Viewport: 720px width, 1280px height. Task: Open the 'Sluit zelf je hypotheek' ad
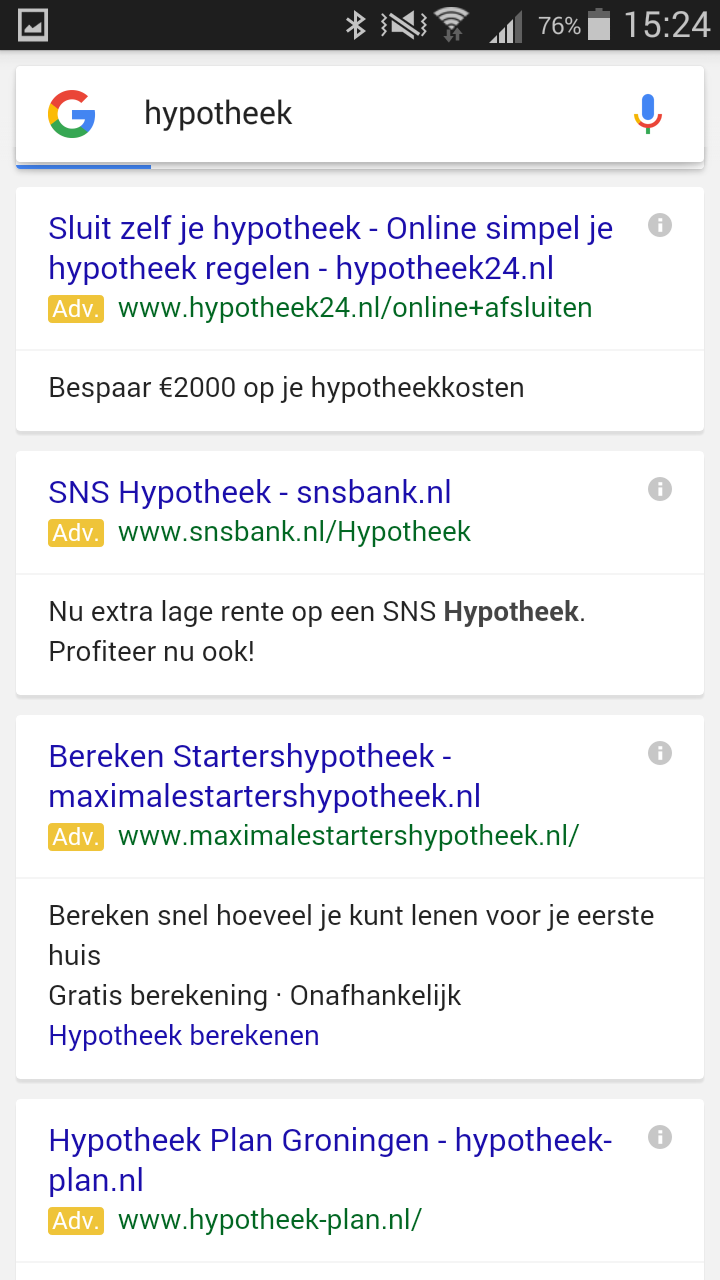point(330,248)
